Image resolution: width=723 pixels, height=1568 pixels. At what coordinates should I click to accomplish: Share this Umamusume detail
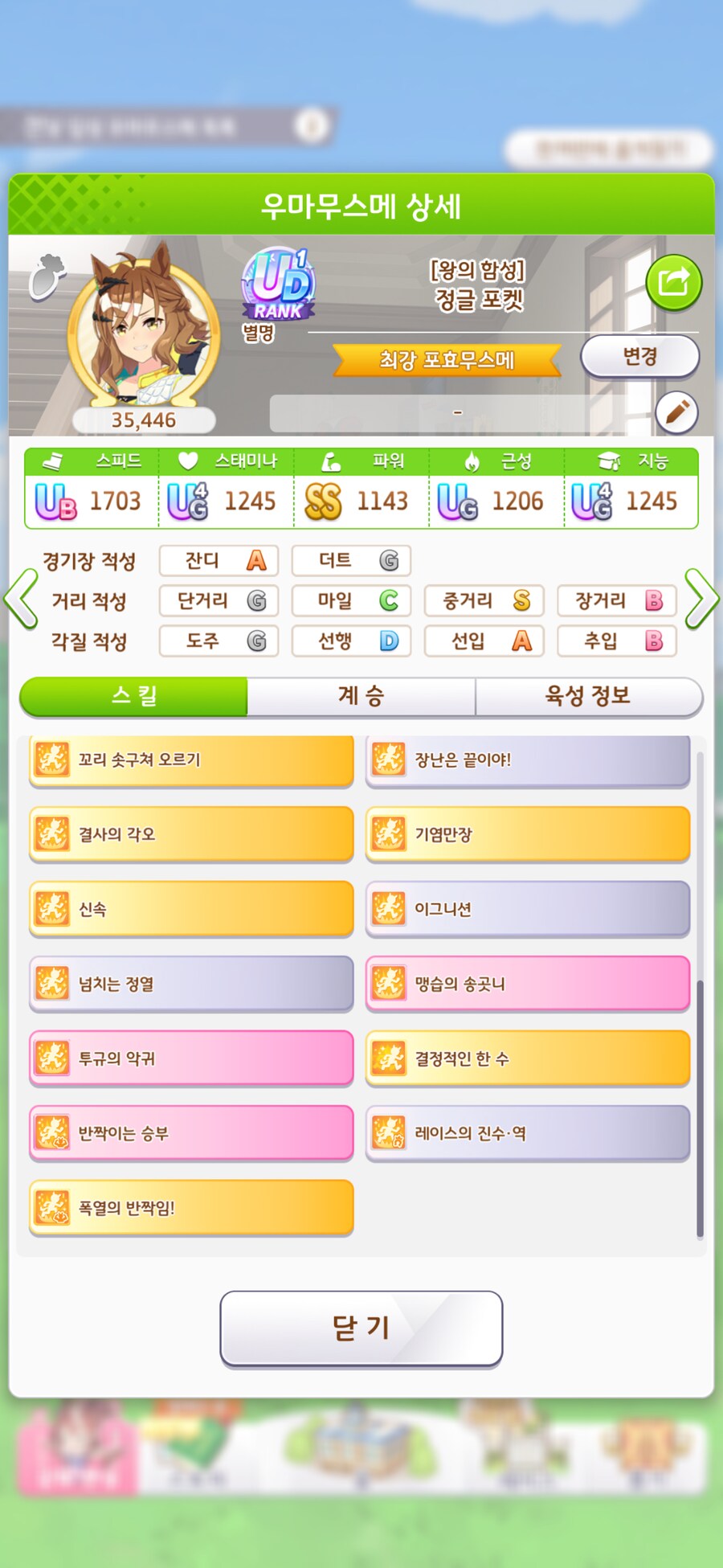point(673,282)
